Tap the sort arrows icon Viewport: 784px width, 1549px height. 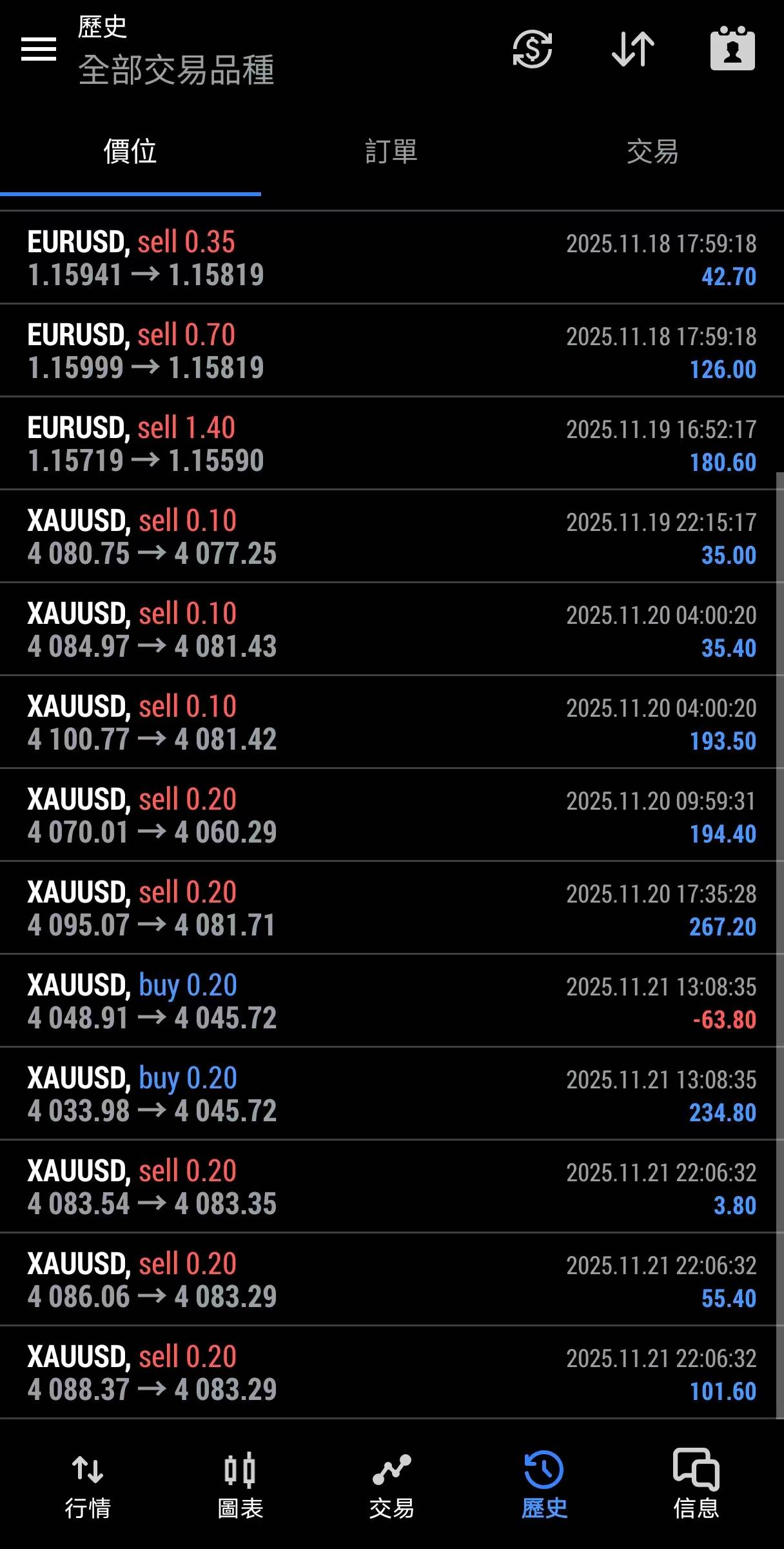coord(632,49)
